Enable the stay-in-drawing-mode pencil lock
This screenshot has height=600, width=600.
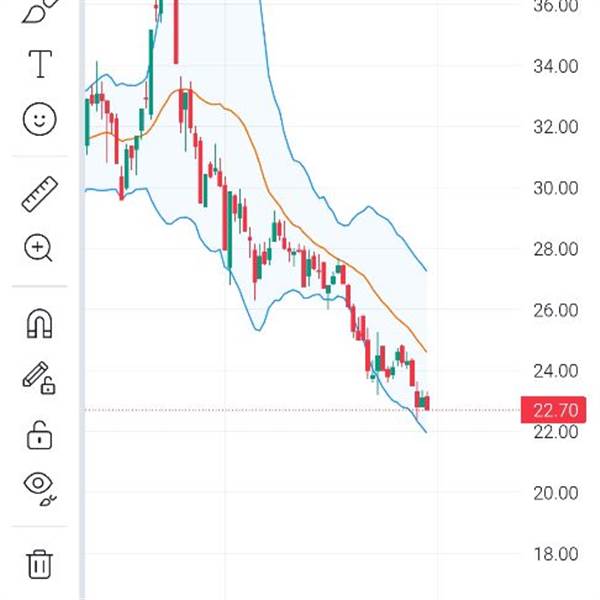39,377
